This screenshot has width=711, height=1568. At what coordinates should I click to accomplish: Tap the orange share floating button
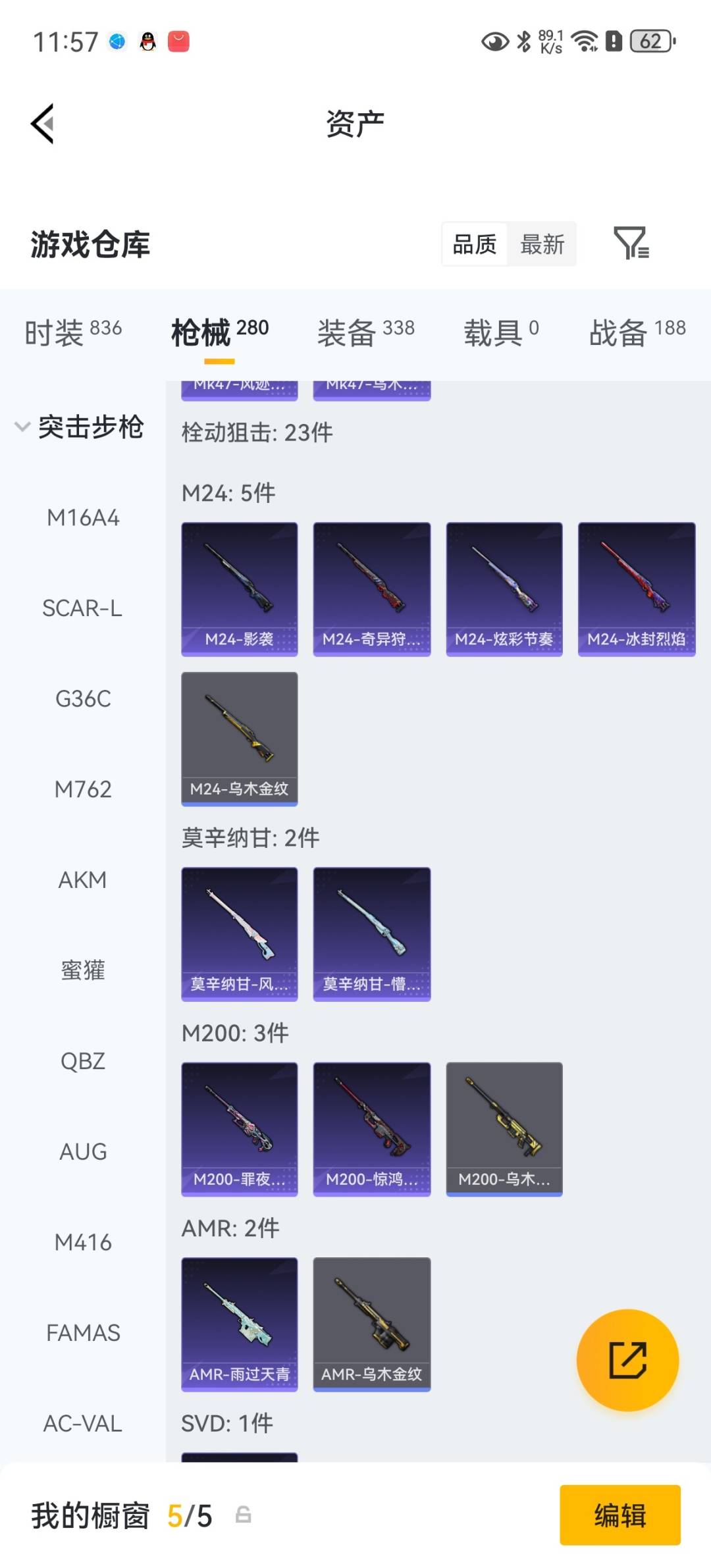[x=627, y=1361]
